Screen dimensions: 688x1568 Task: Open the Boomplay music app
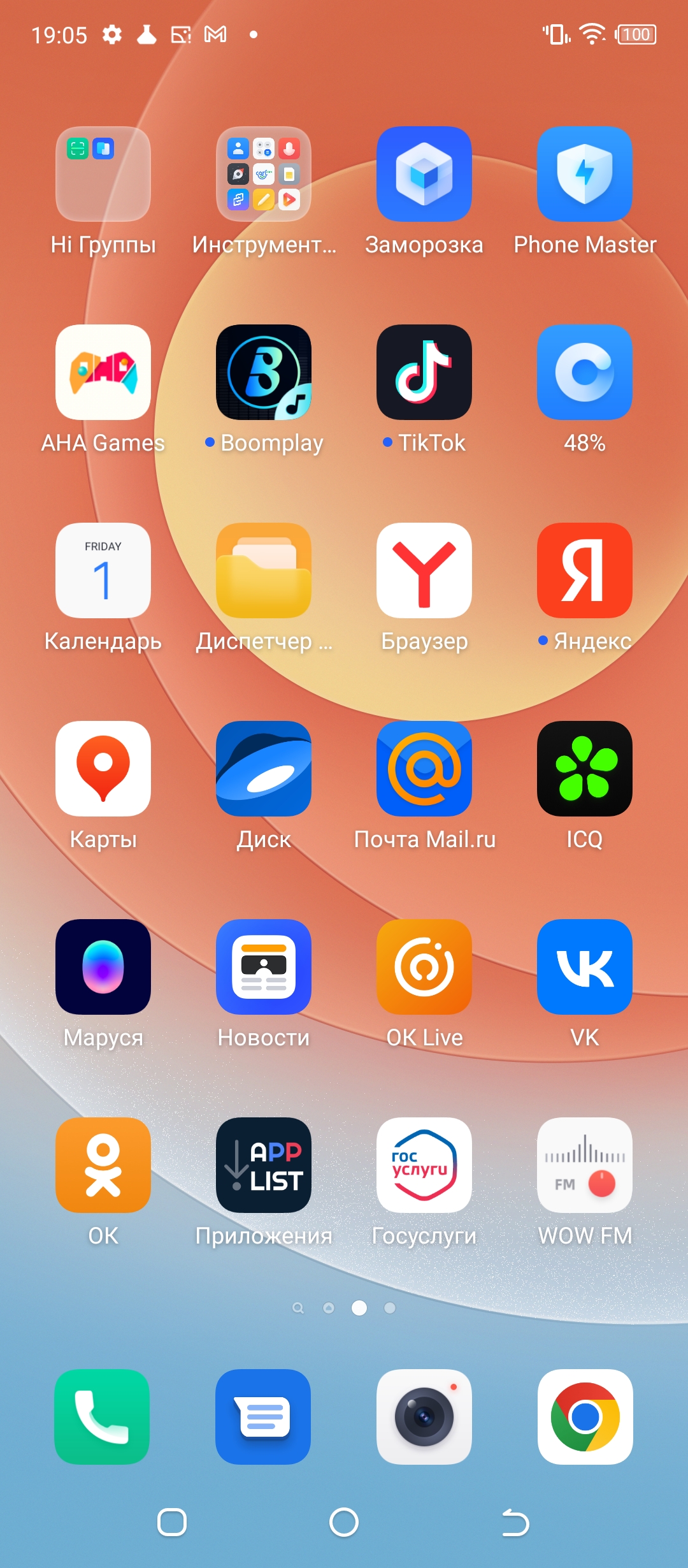click(264, 372)
